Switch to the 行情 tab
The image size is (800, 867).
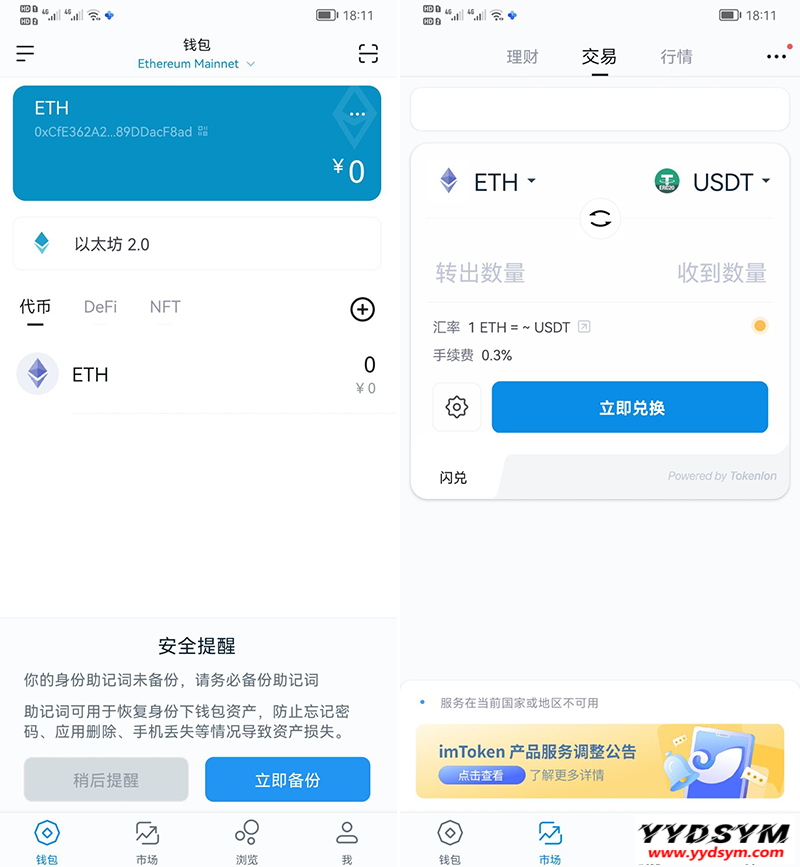click(x=676, y=57)
